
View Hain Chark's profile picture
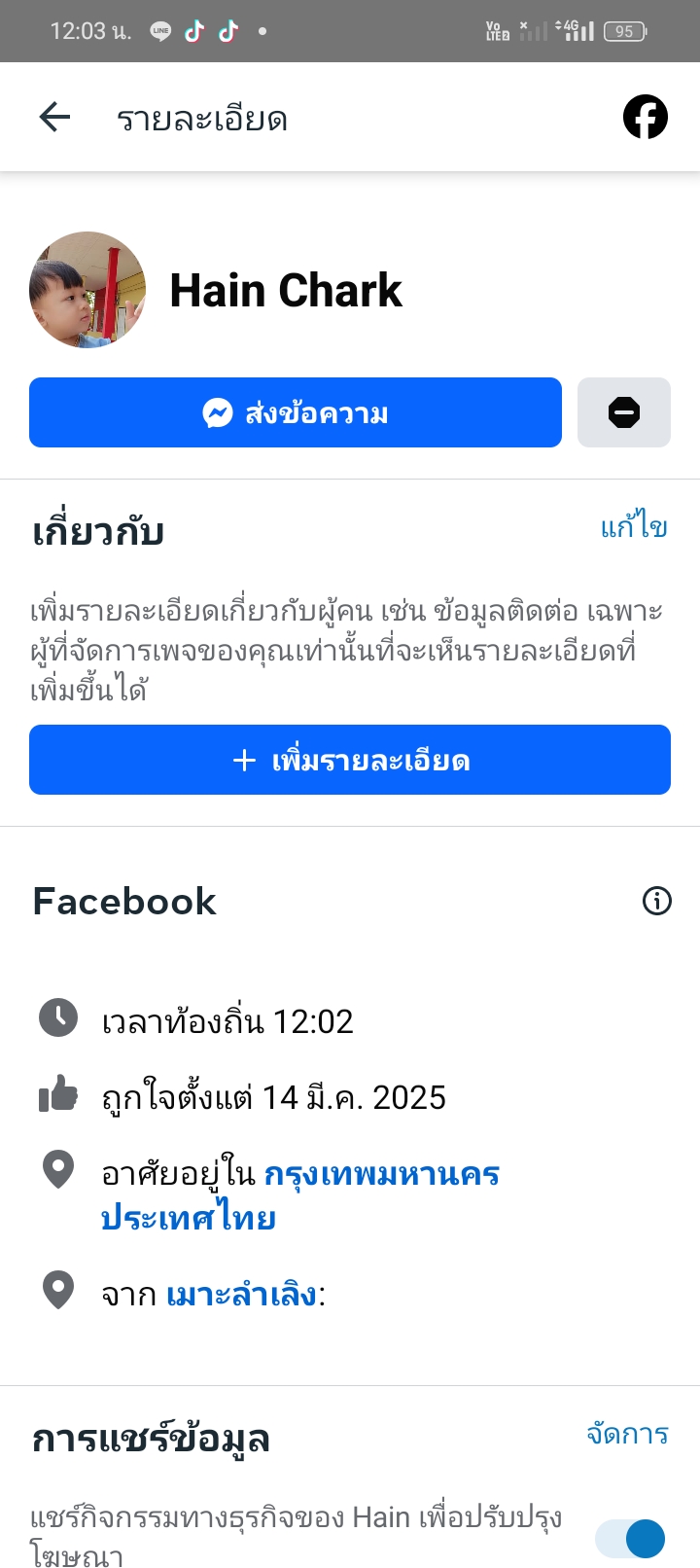point(87,290)
